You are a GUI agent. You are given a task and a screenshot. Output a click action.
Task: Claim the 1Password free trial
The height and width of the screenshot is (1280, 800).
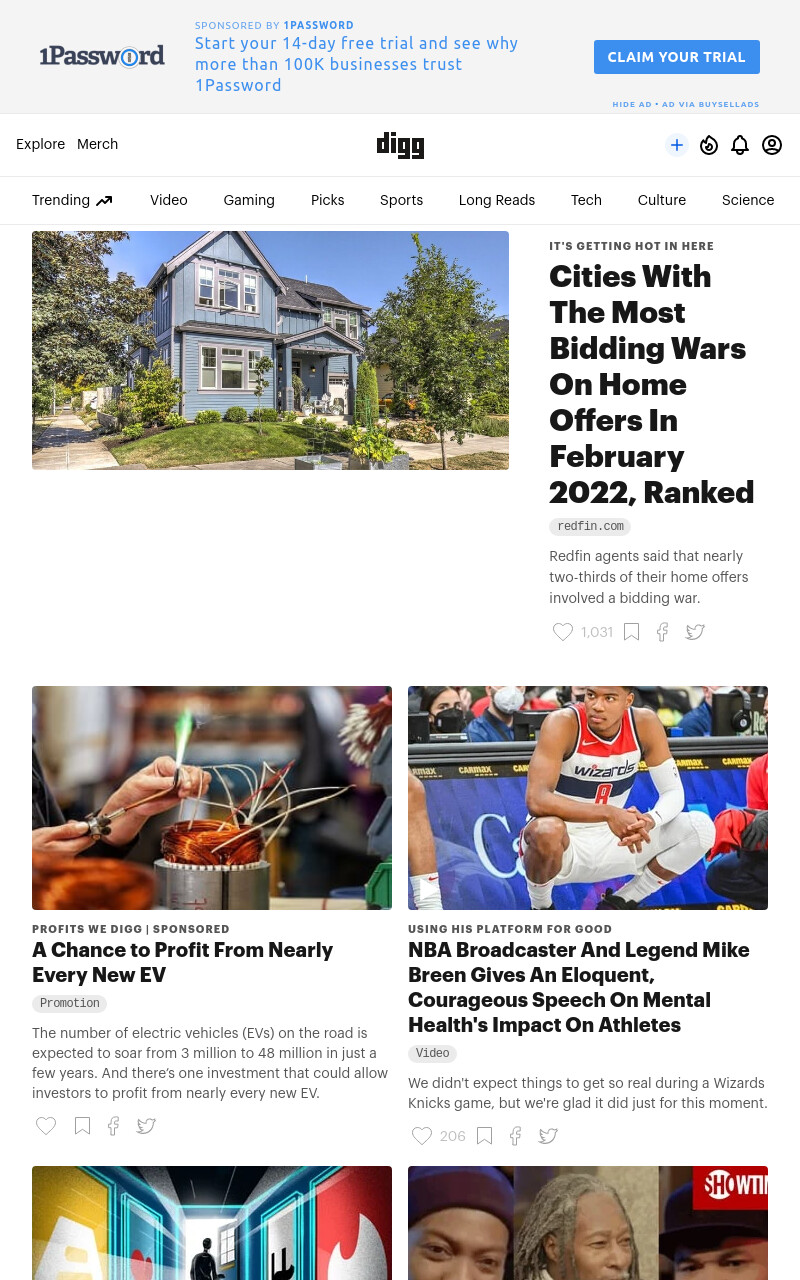[677, 57]
